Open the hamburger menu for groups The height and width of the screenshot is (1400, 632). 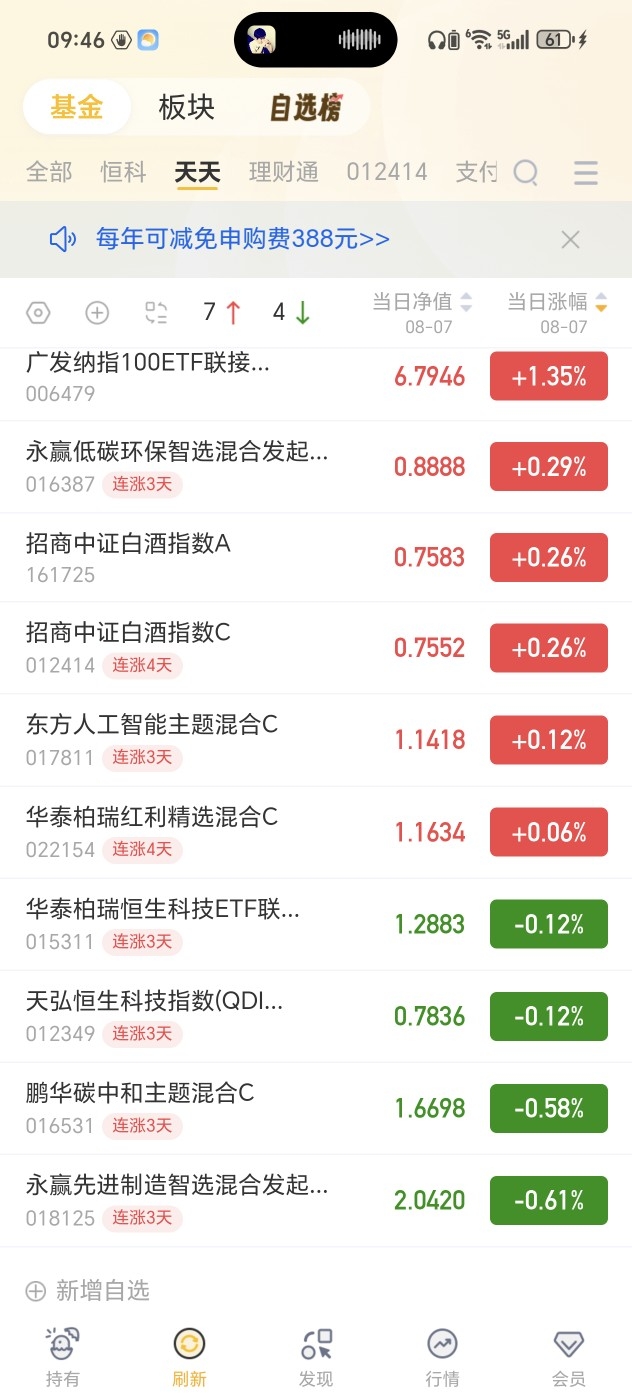(586, 173)
